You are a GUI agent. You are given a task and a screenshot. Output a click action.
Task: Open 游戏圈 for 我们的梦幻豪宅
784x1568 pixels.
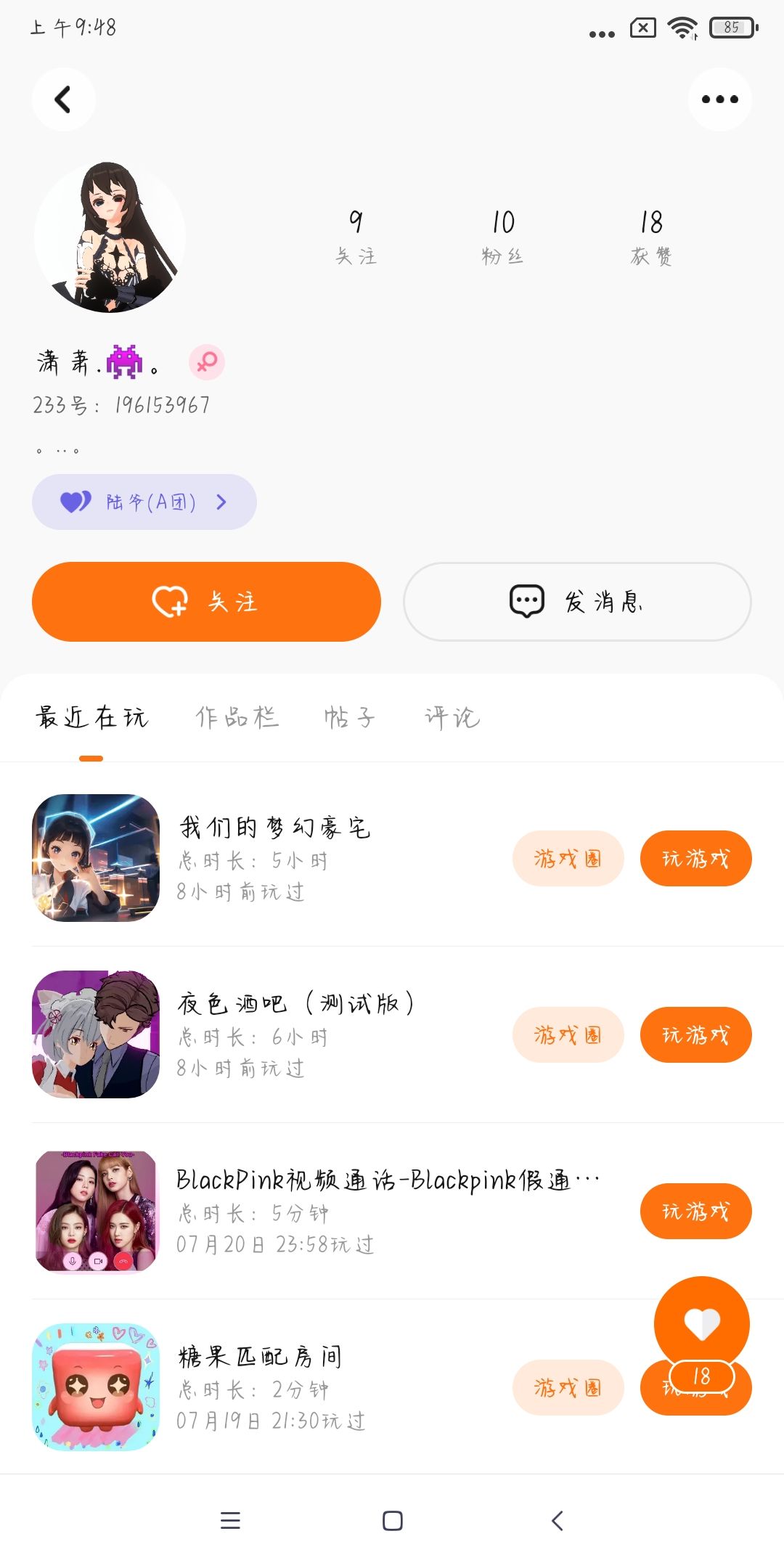(x=568, y=859)
